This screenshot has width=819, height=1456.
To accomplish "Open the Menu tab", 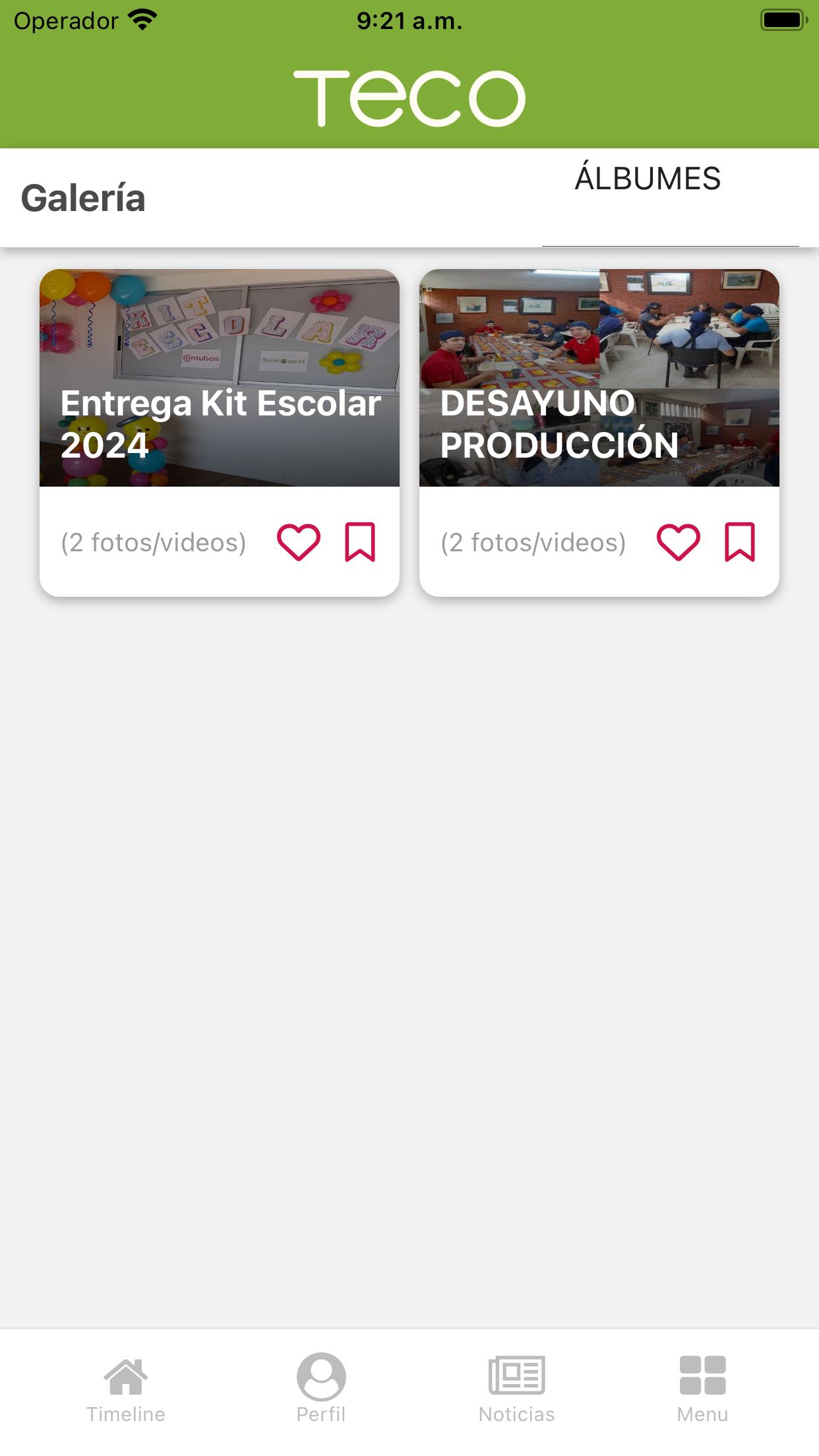I will [703, 1390].
